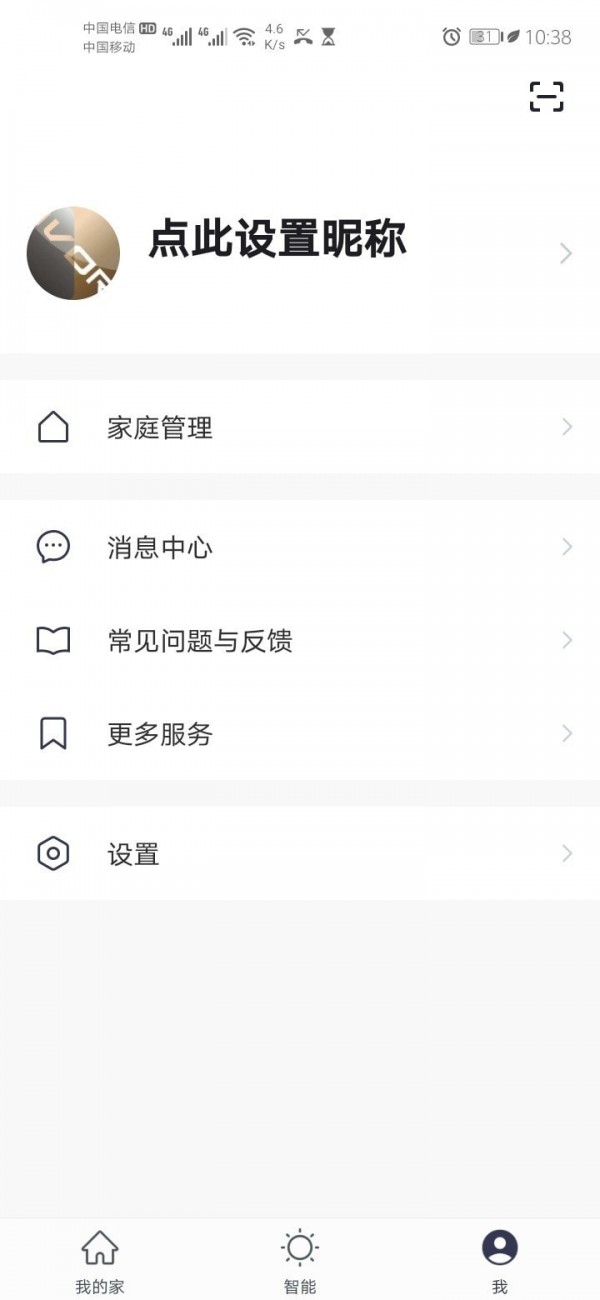Switch to the 我的家 tab

pos(100,1262)
